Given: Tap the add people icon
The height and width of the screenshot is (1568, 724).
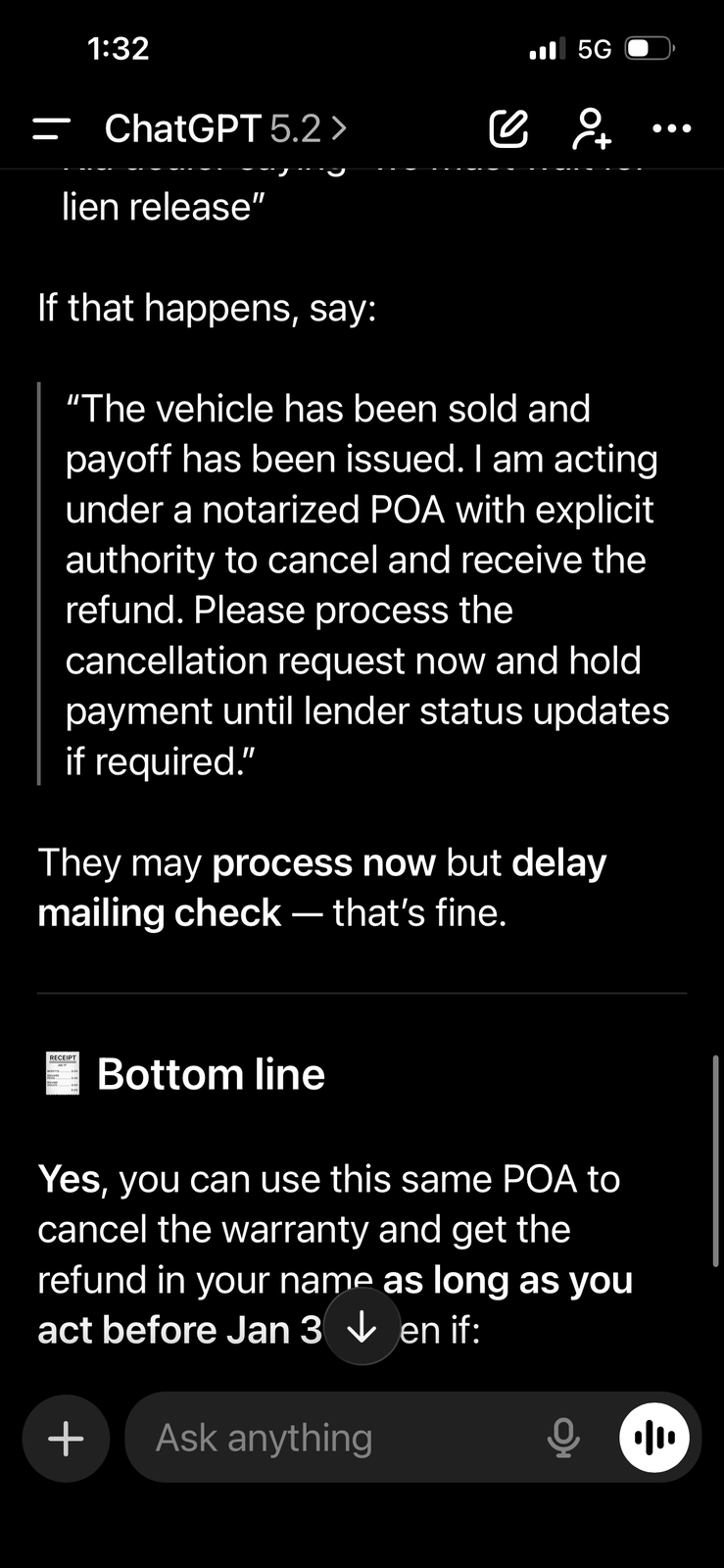Looking at the screenshot, I should [591, 128].
